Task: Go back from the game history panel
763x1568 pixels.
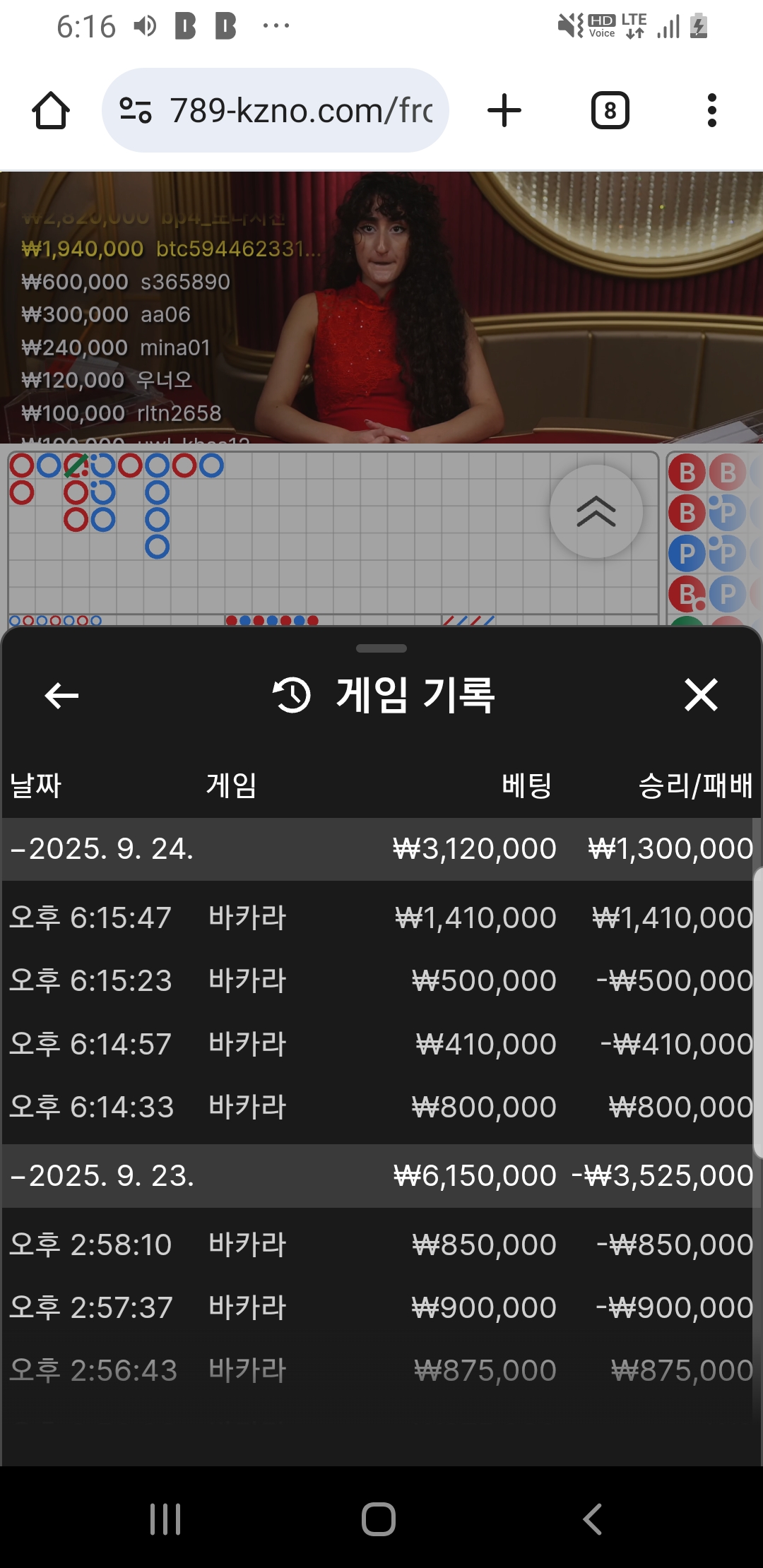Action: [61, 696]
